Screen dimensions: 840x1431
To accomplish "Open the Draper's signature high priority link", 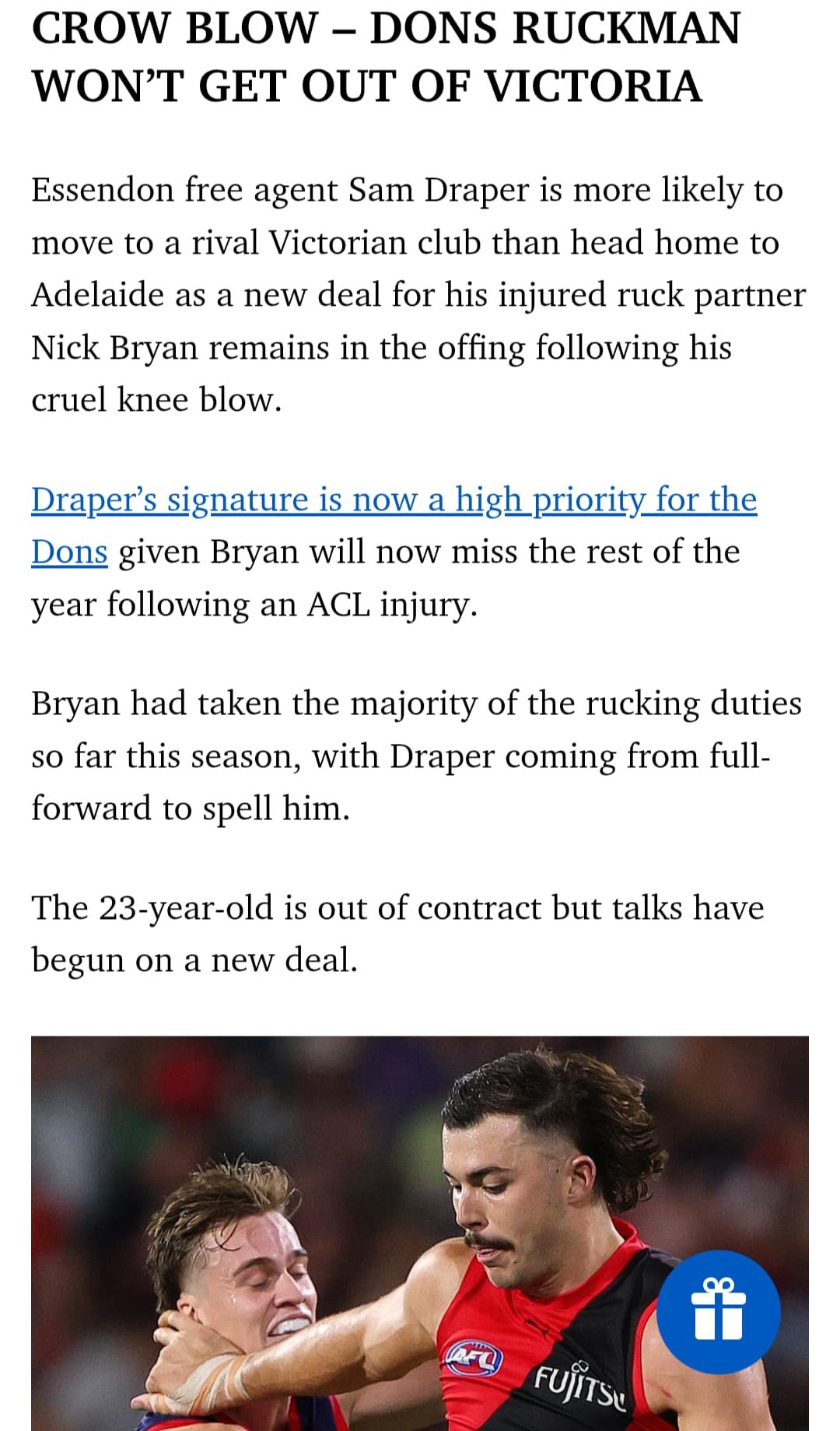I will pos(394,500).
